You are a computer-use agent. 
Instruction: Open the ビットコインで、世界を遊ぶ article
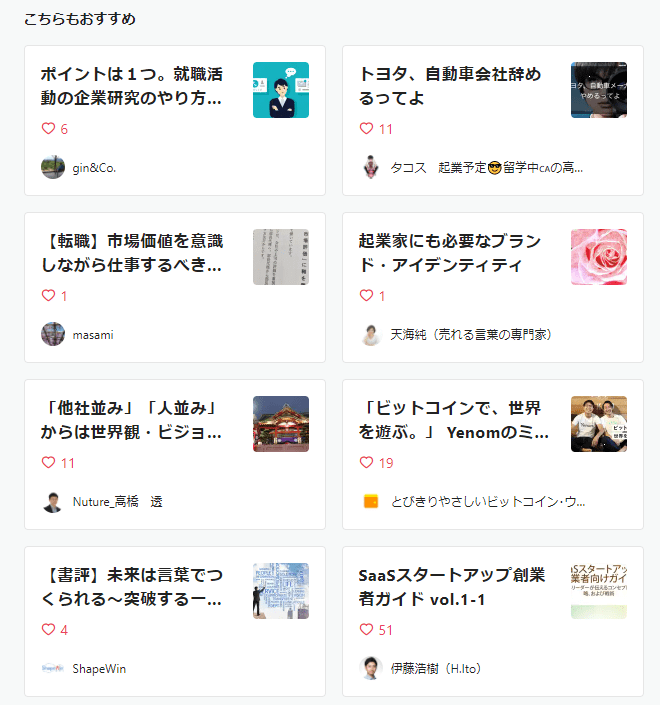click(450, 420)
